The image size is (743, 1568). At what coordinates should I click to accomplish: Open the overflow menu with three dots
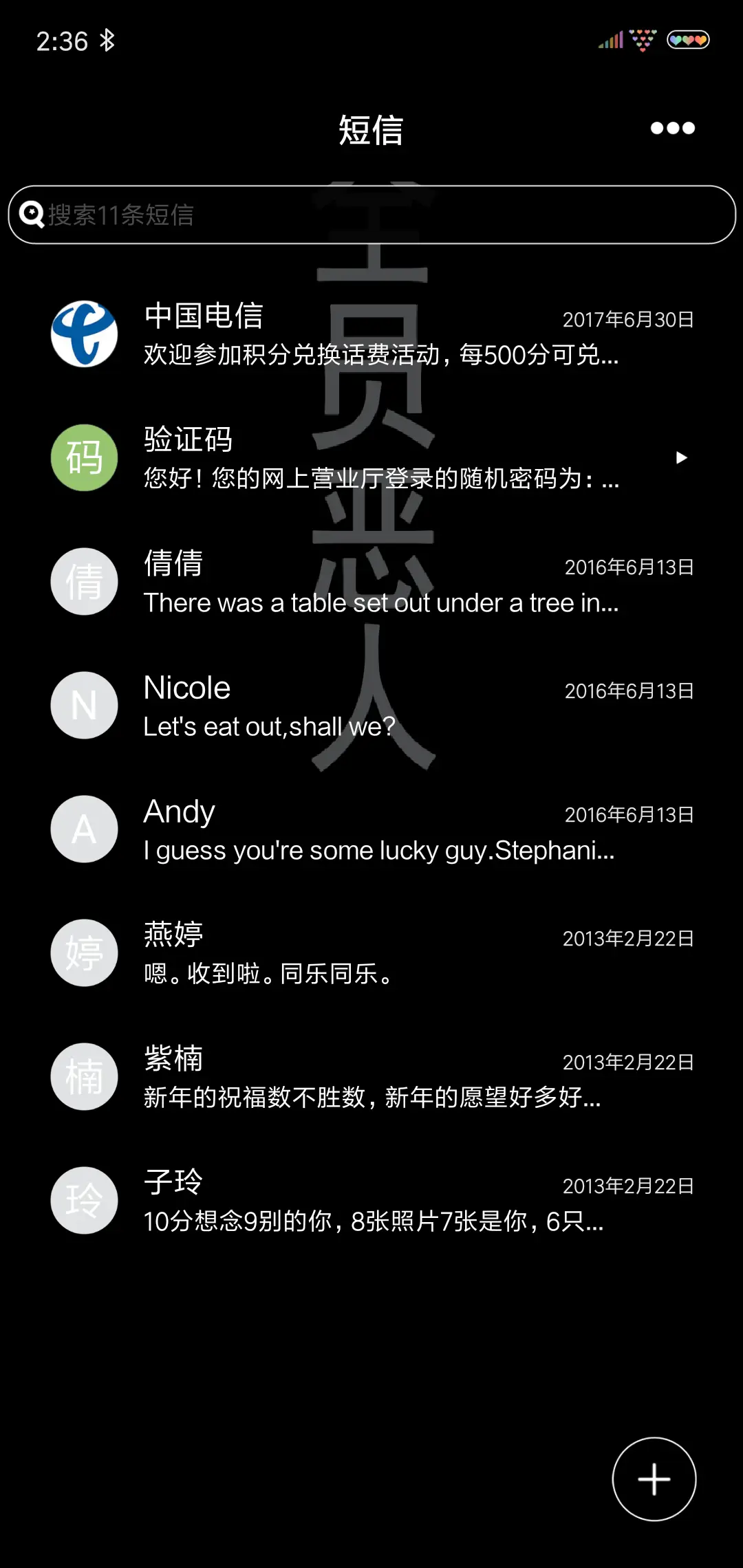pos(672,129)
